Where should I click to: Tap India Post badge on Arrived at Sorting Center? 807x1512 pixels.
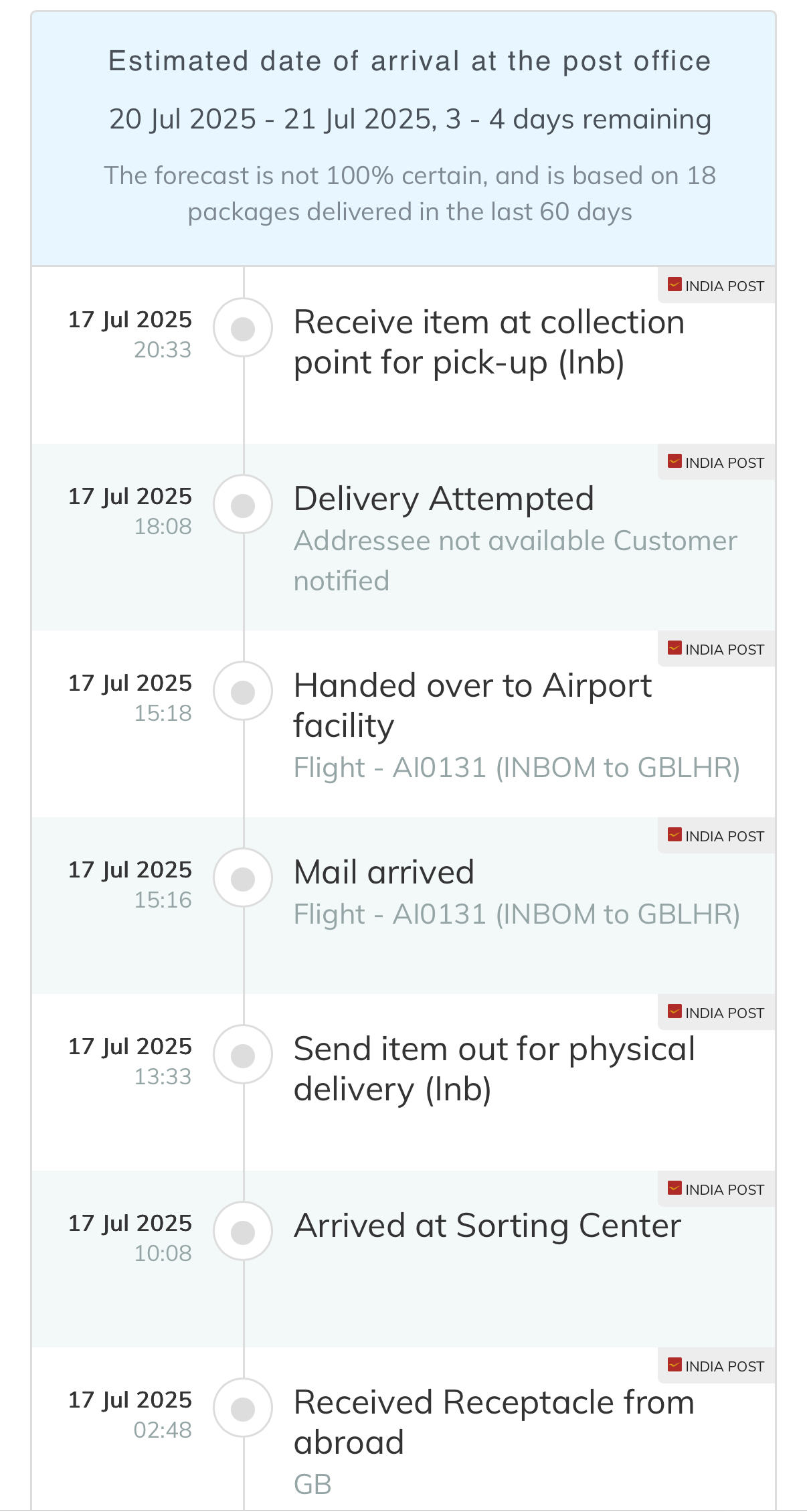[716, 1189]
